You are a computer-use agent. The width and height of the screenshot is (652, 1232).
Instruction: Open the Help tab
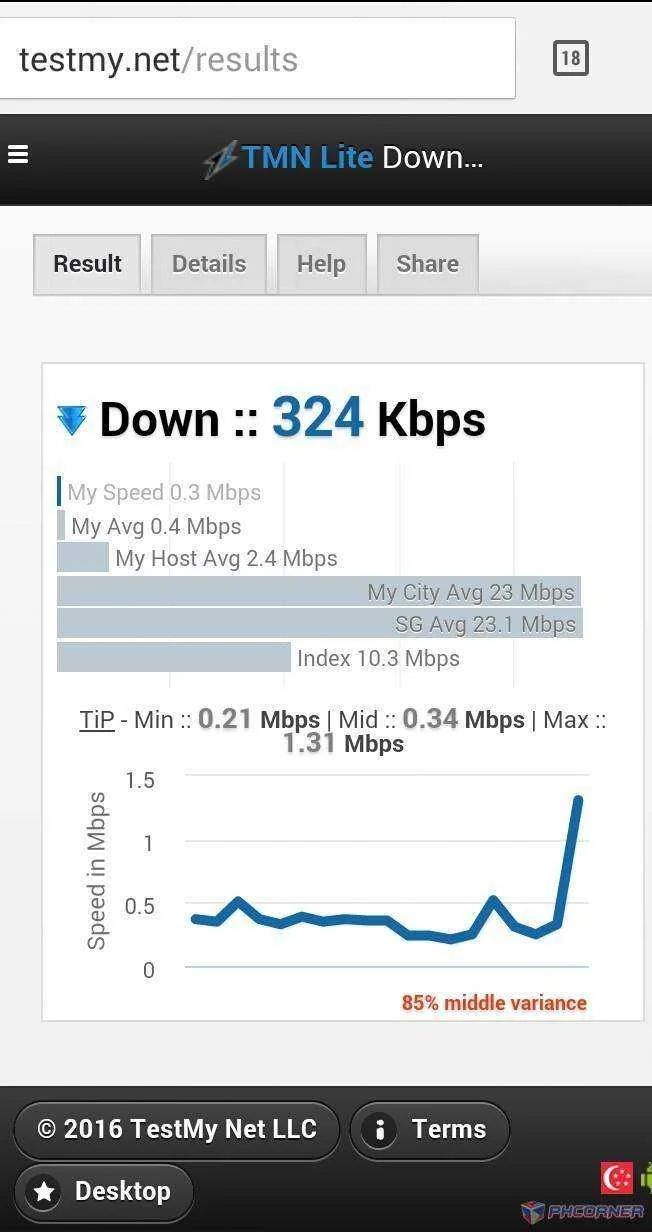pyautogui.click(x=321, y=264)
